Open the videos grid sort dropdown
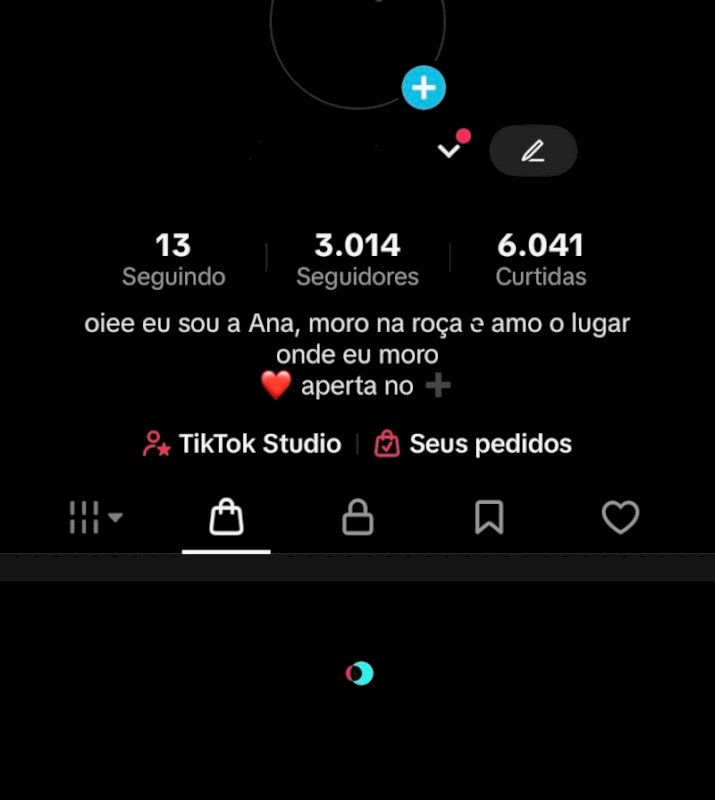The height and width of the screenshot is (800, 715). click(x=96, y=517)
